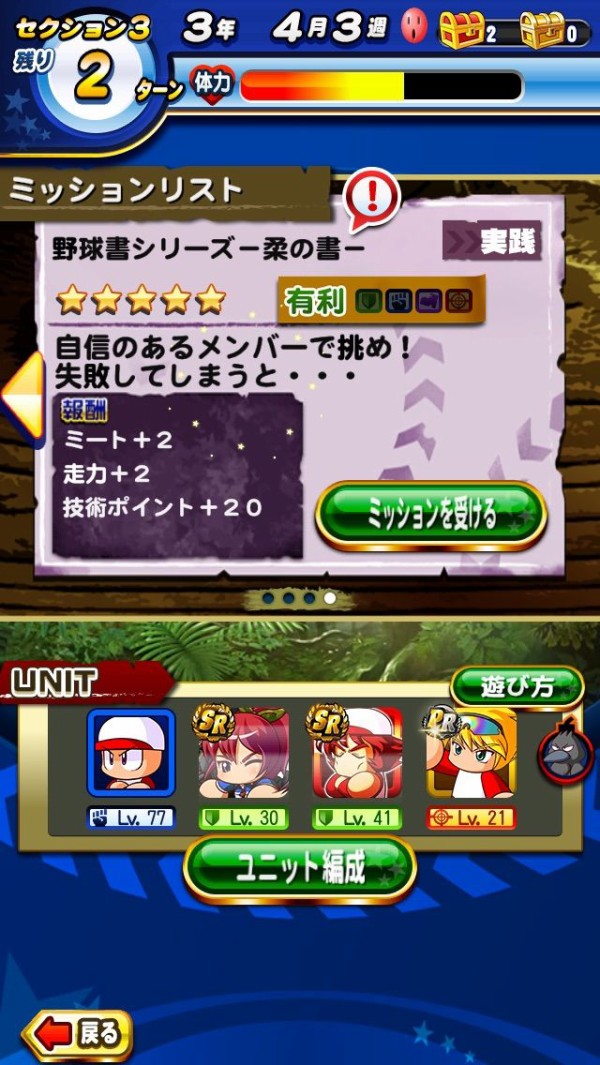Open ユニット編成 unit formation
Screen dimensions: 600x1065
pyautogui.click(x=299, y=868)
